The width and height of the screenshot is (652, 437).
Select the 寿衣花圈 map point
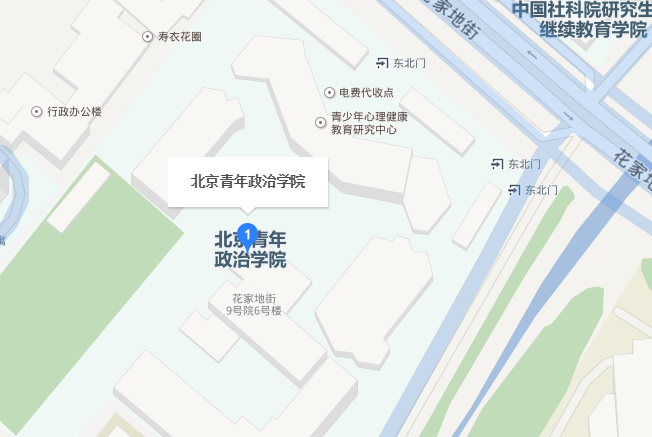[148, 37]
